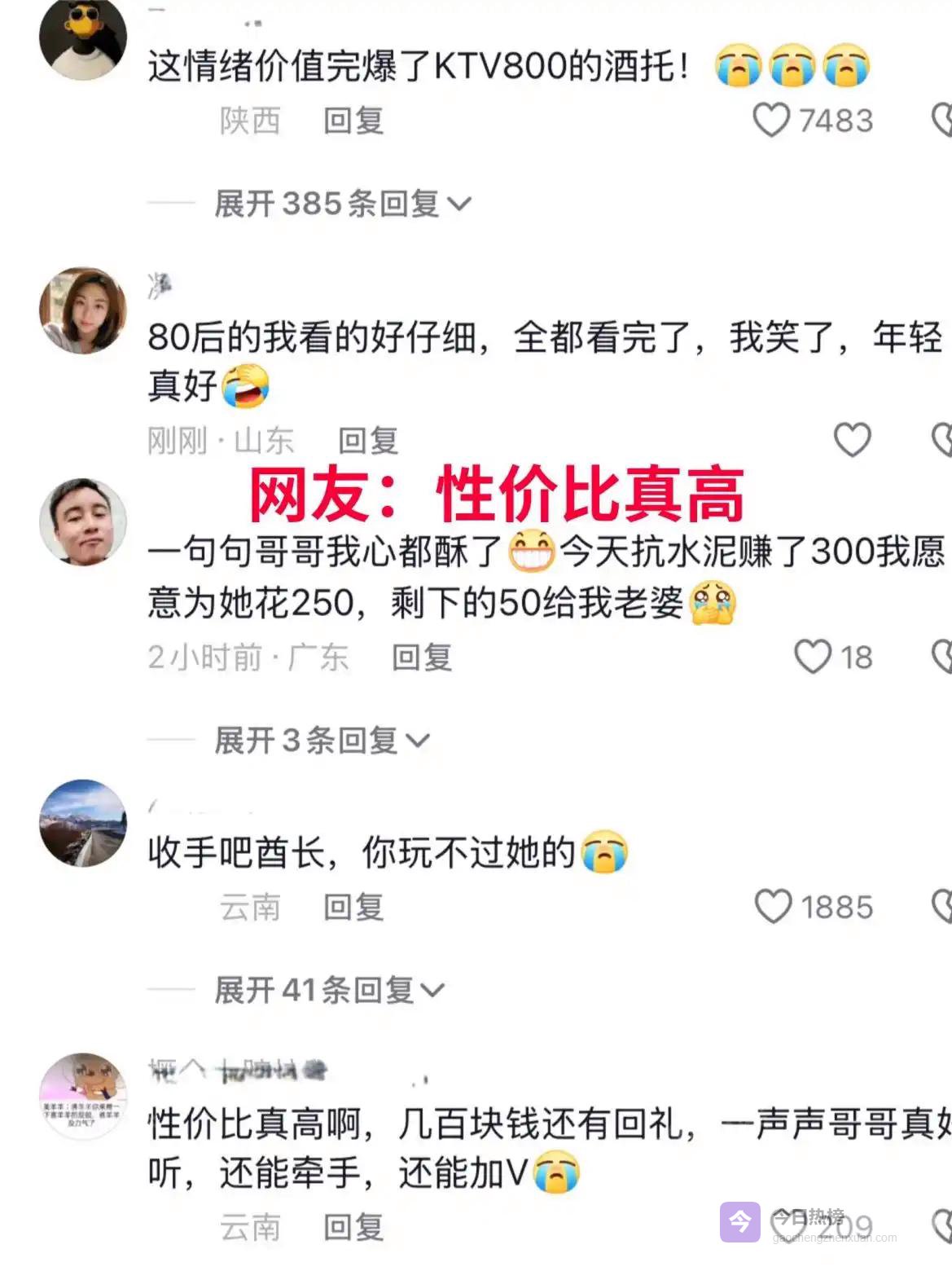This screenshot has height=1271, width=952.
Task: Reply to the 性价比真高啊 comment
Action: (x=353, y=1227)
